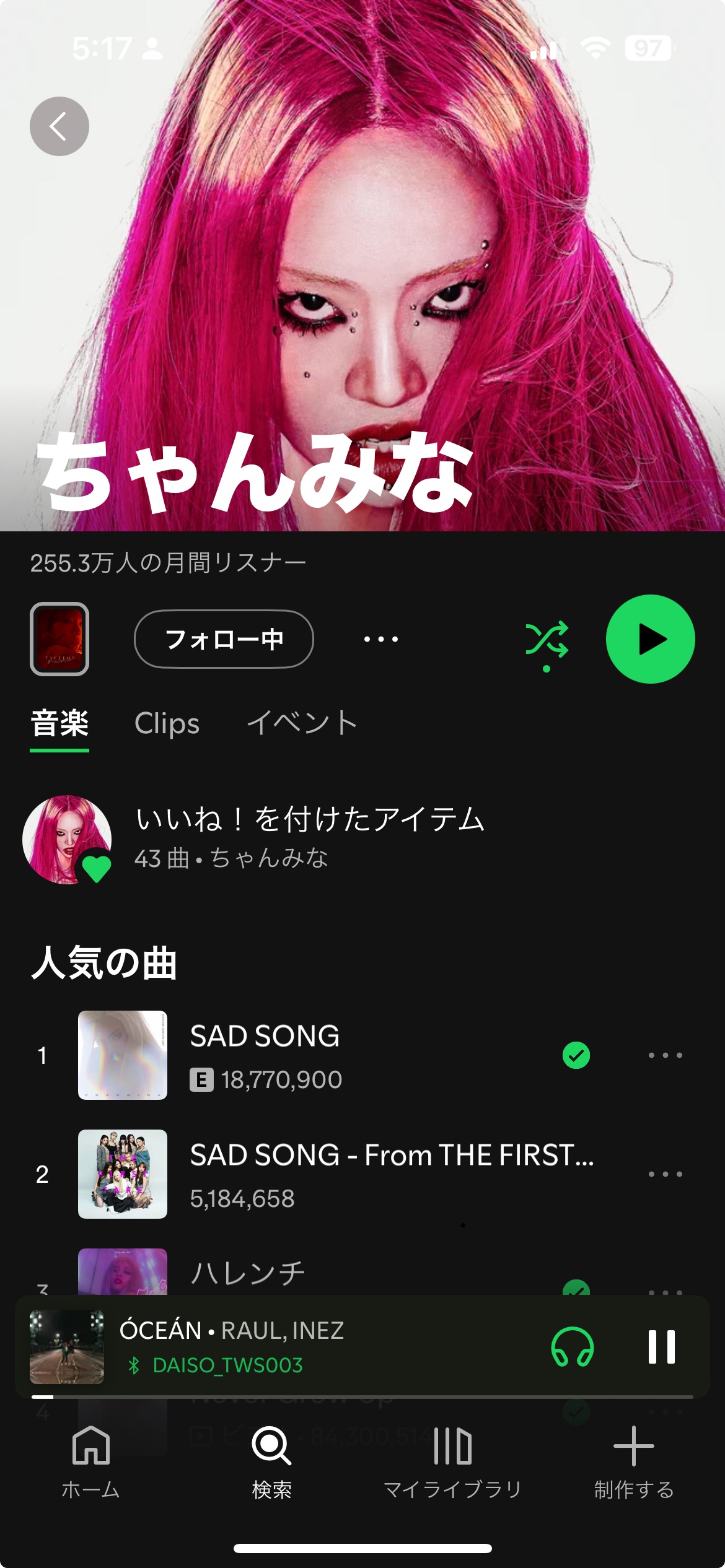Toggle the green checkmark on SAD SONG
725x1568 pixels.
click(576, 1056)
